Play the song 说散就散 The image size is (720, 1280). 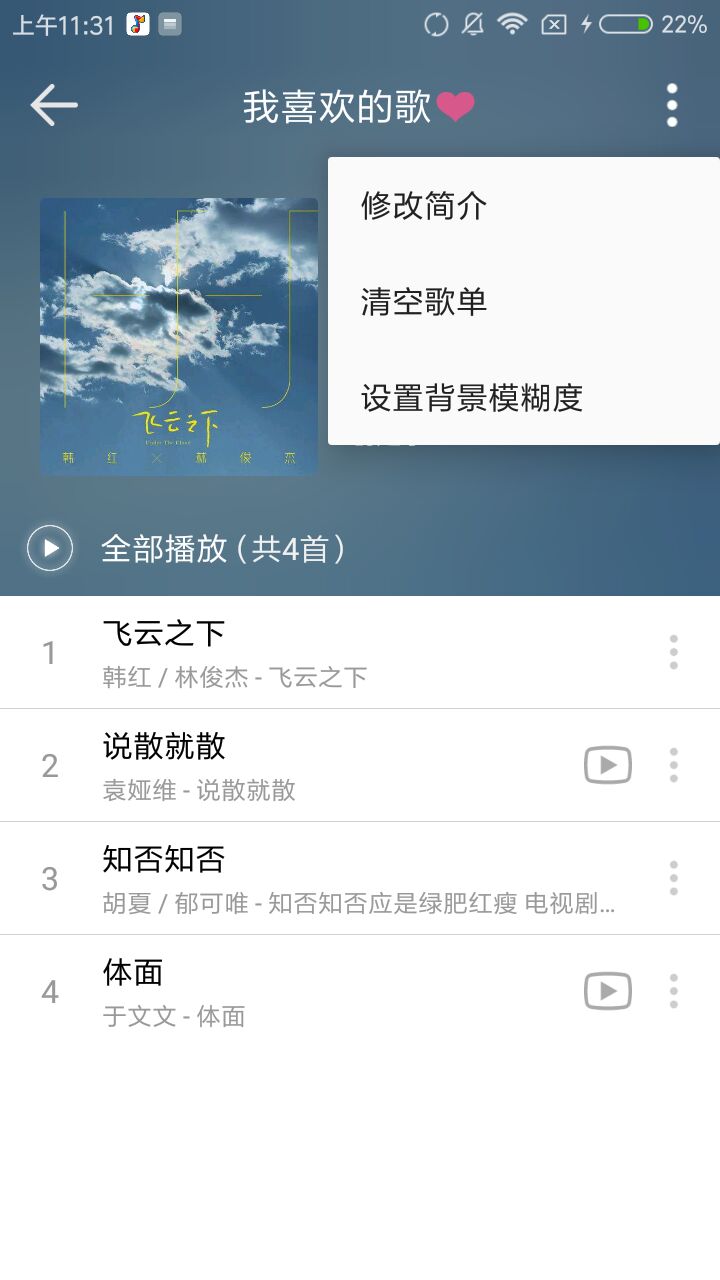pyautogui.click(x=300, y=766)
